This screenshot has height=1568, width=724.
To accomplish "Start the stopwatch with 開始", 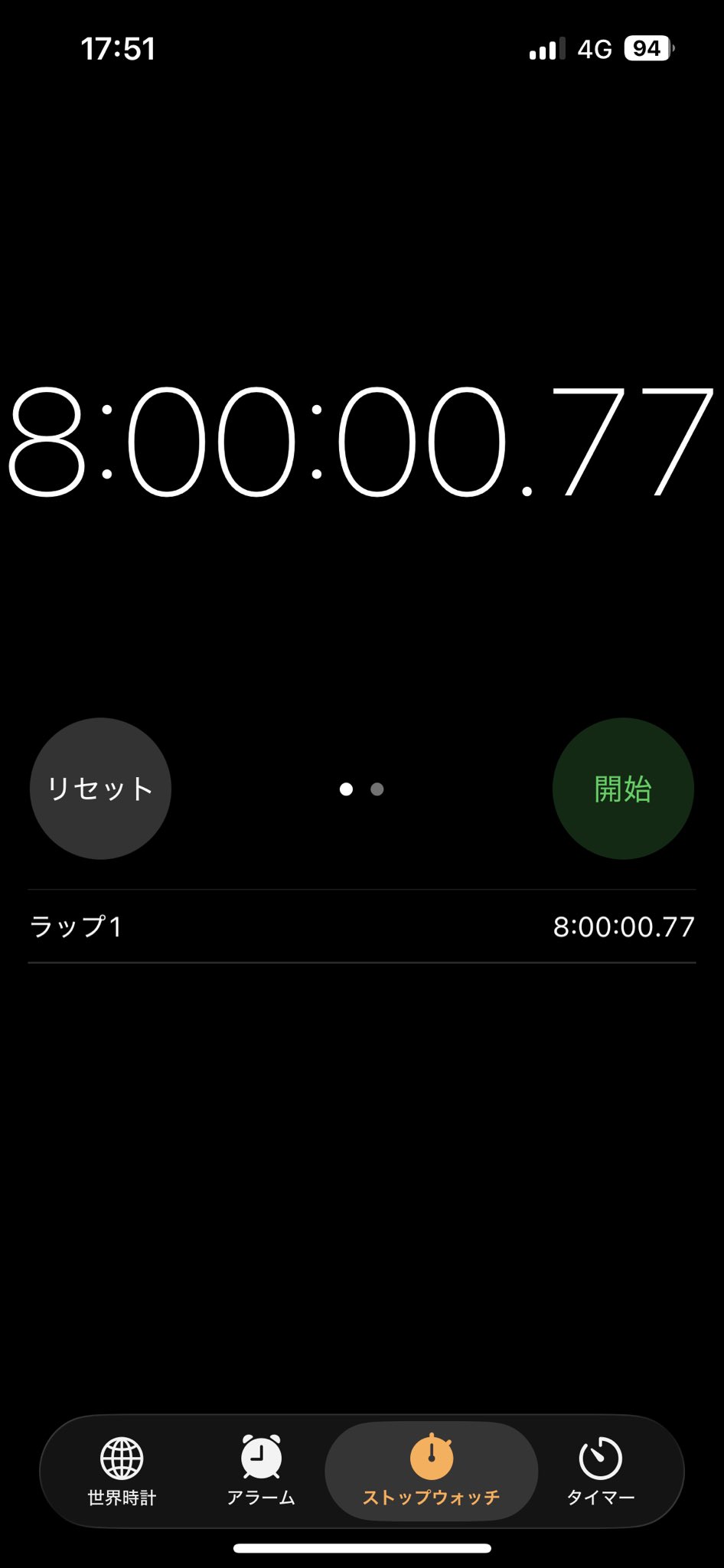I will pyautogui.click(x=623, y=789).
